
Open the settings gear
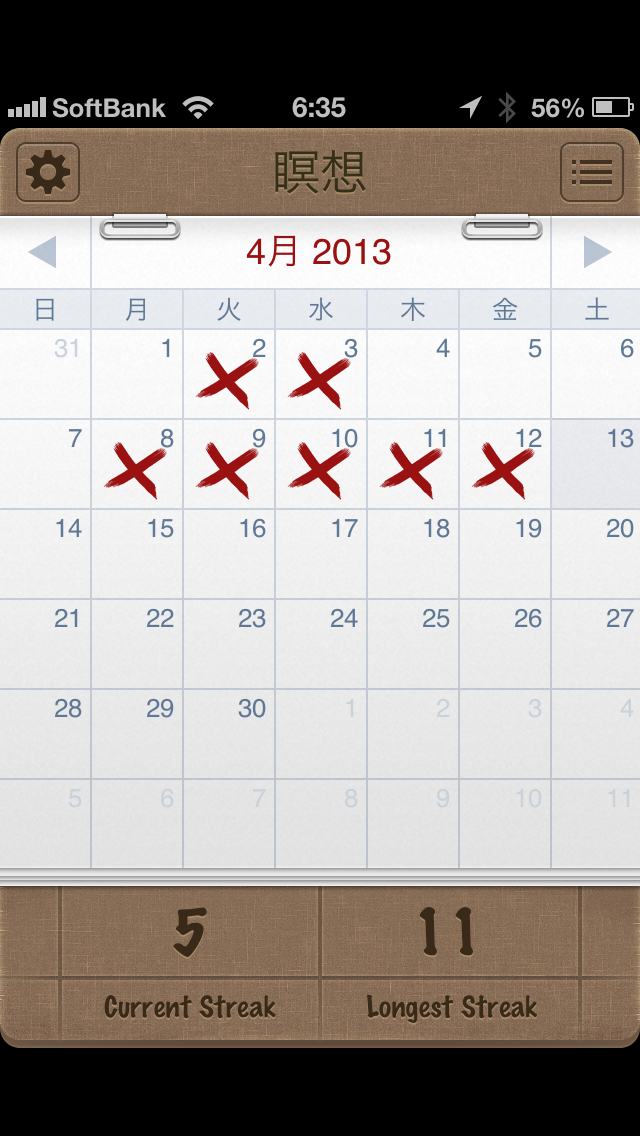coord(48,173)
